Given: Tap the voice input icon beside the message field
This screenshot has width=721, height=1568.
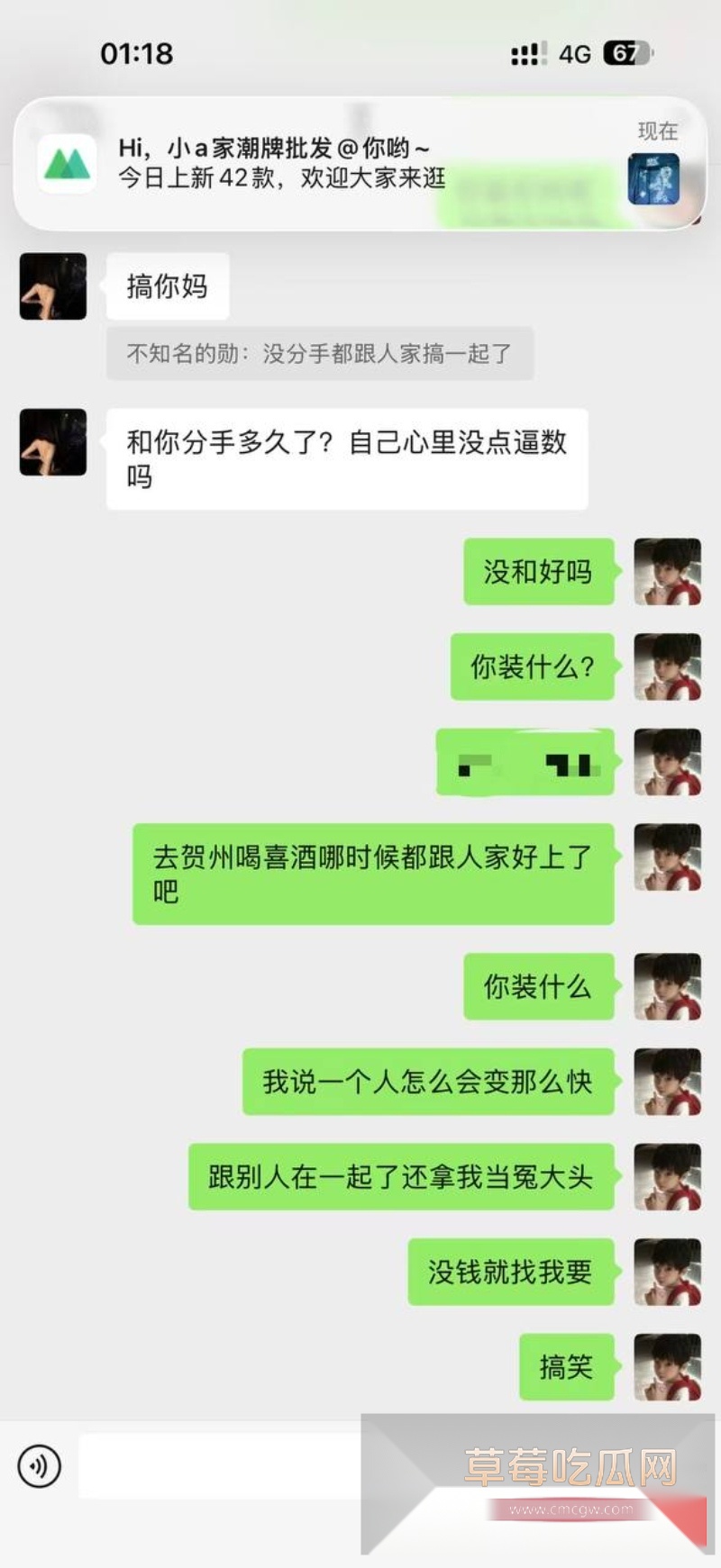Looking at the screenshot, I should [40, 1465].
